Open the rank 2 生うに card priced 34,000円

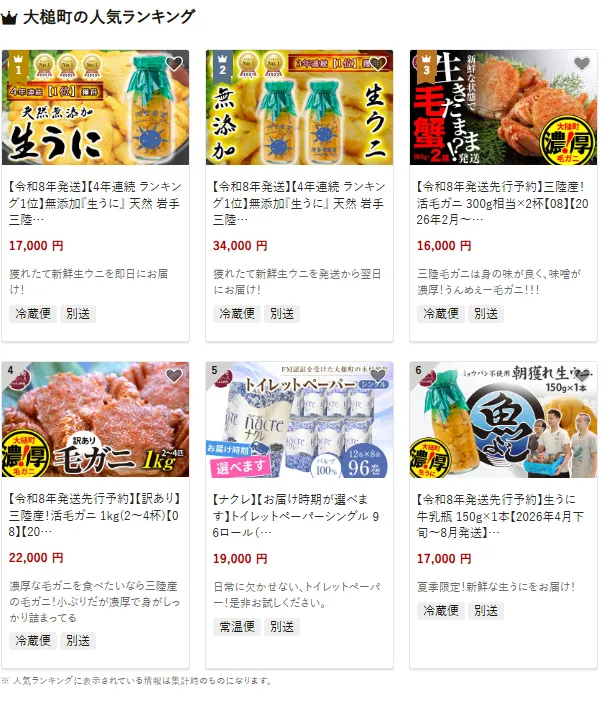pyautogui.click(x=299, y=198)
